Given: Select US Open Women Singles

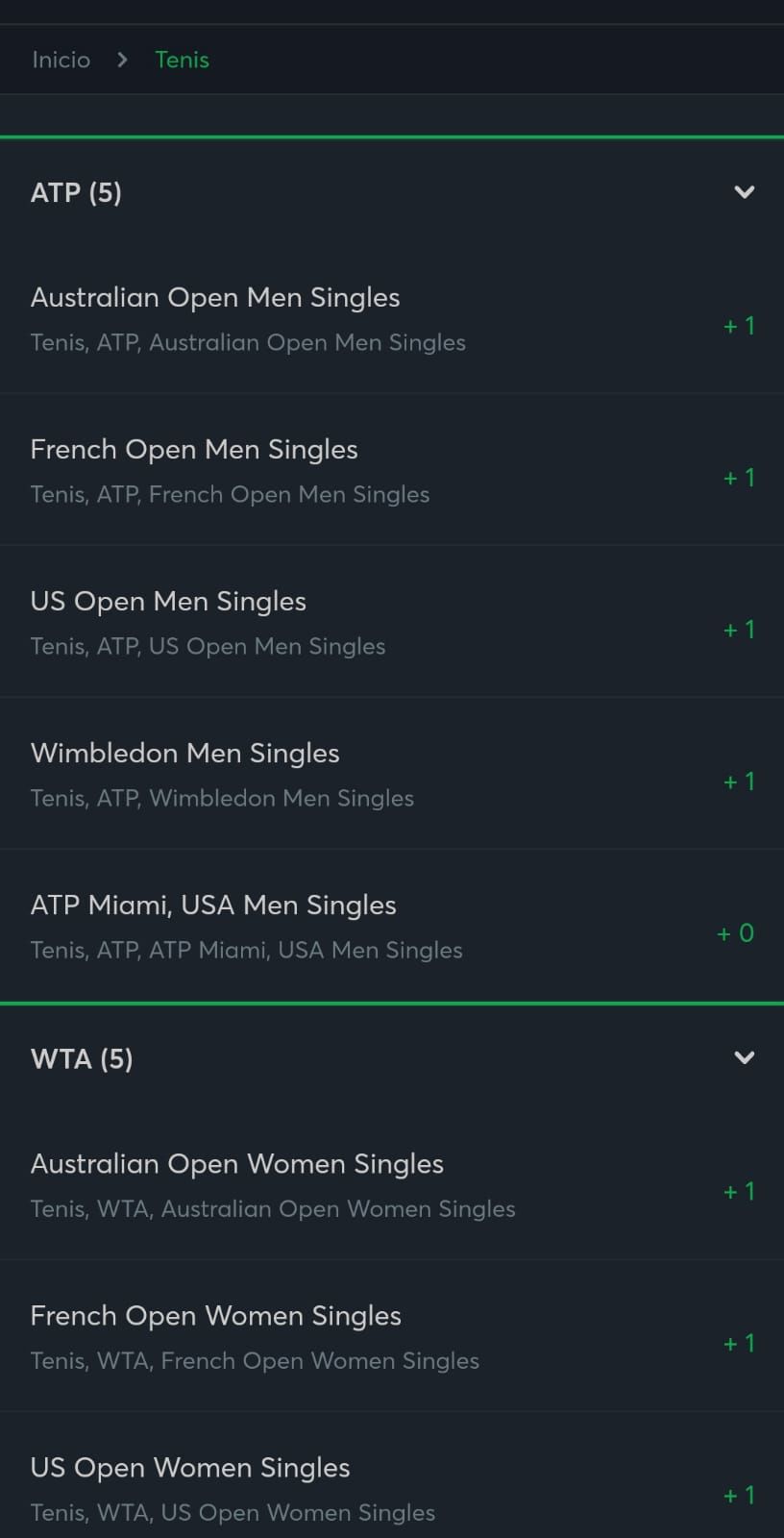Looking at the screenshot, I should point(190,1468).
